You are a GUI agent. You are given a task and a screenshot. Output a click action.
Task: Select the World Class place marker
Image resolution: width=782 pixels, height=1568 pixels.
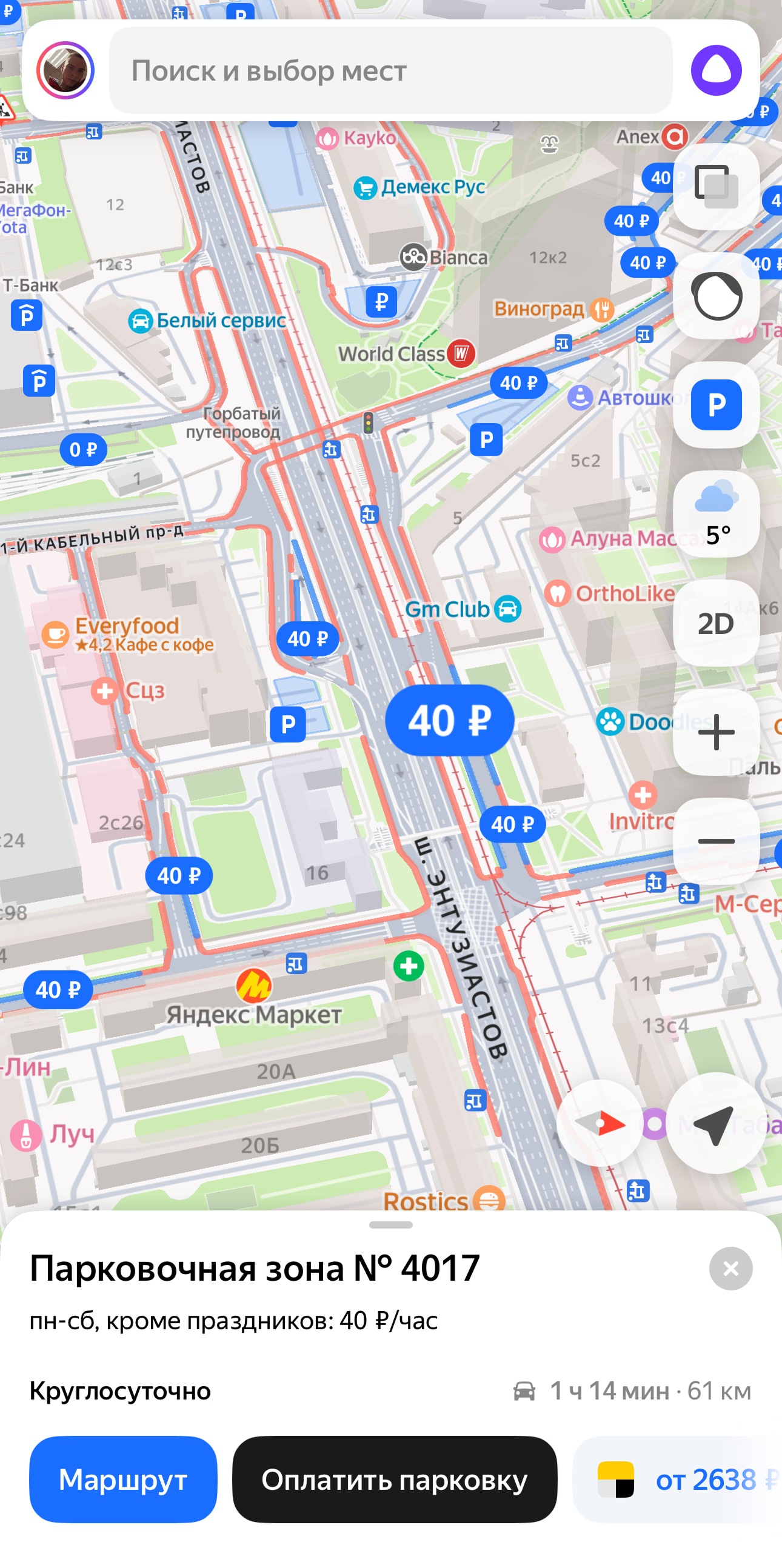pos(461,353)
